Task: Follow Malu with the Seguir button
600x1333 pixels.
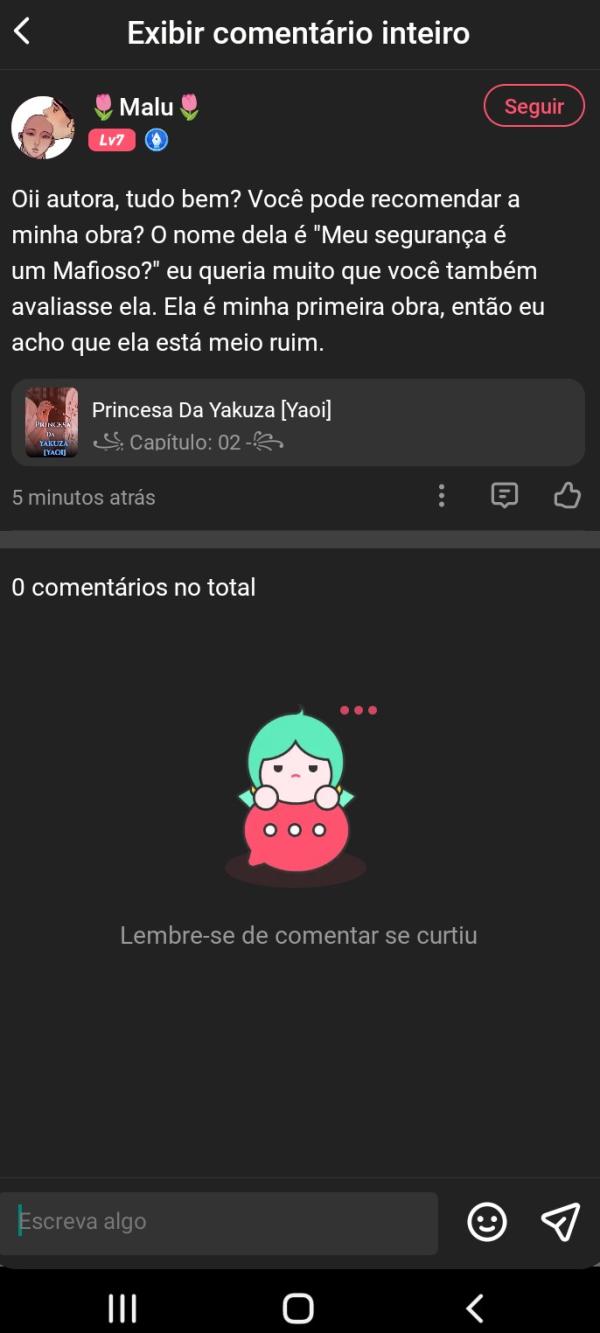Action: (x=534, y=106)
